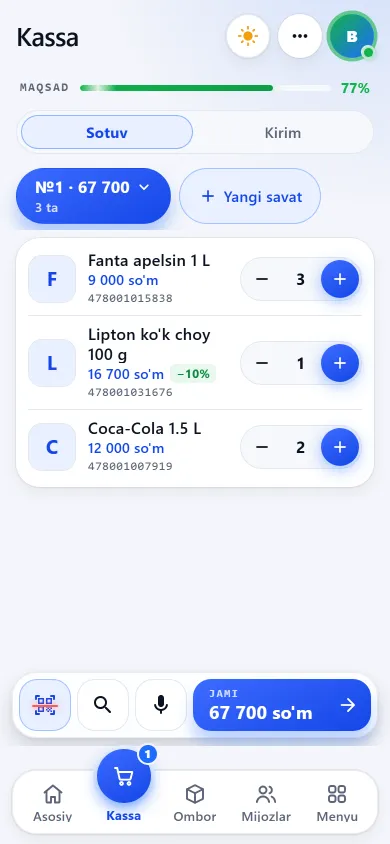Add one more Lipton ko'k choy
The height and width of the screenshot is (844, 390).
[339, 363]
